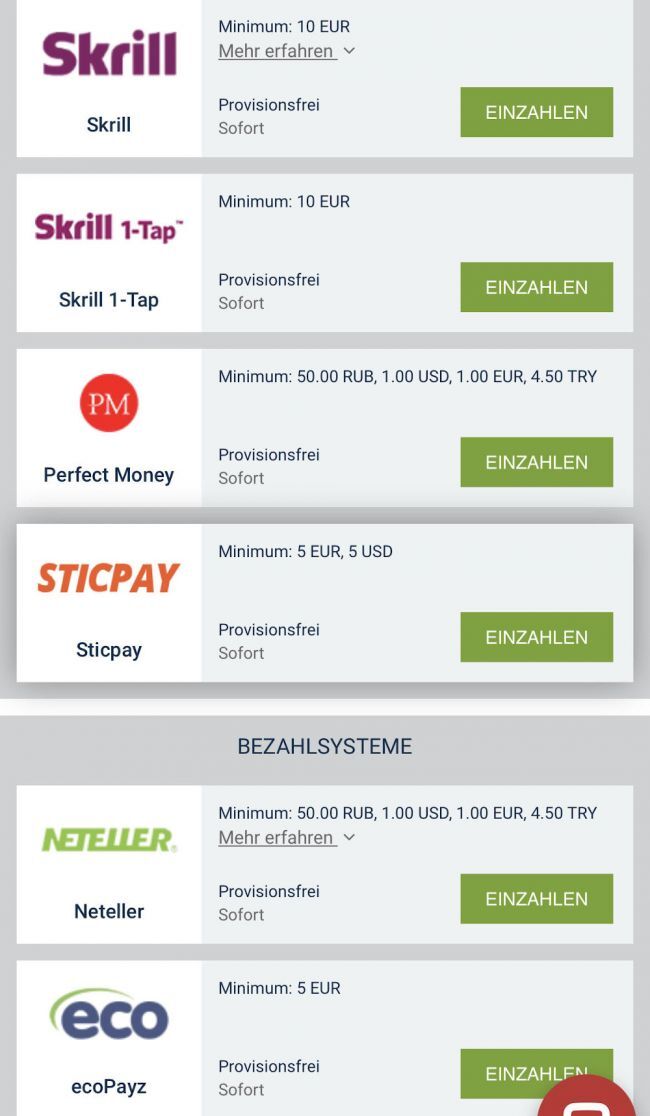Open the red live chat bubble
Screen dimensions: 650x1116
click(590, 1098)
